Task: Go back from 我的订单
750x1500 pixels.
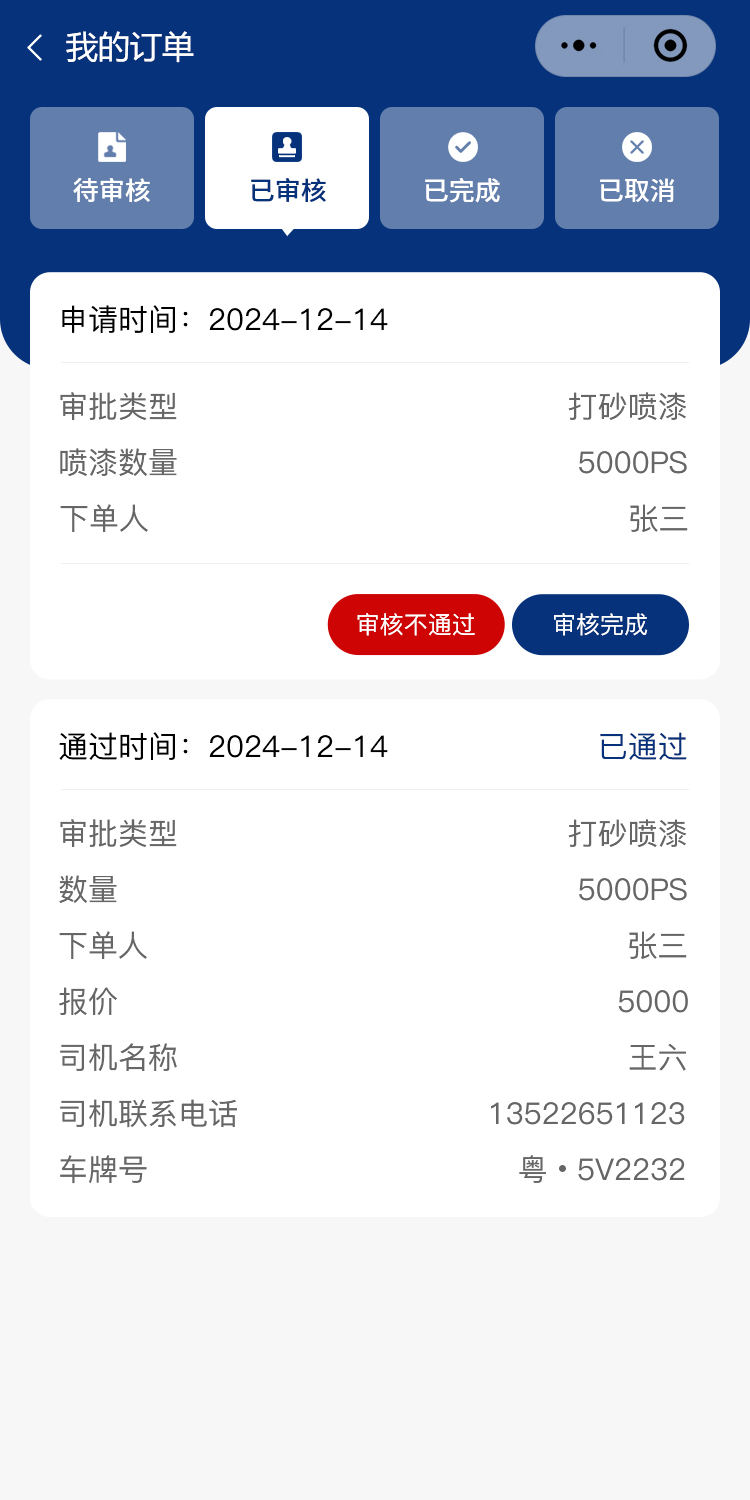Action: pyautogui.click(x=35, y=48)
